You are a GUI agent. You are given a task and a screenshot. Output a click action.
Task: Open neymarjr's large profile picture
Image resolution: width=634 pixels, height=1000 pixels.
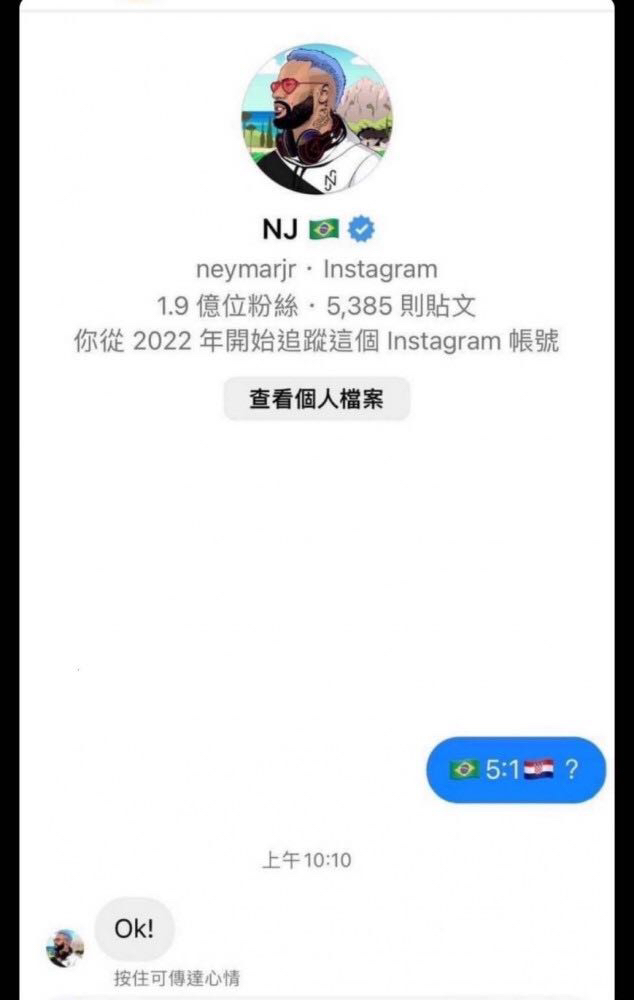click(316, 118)
